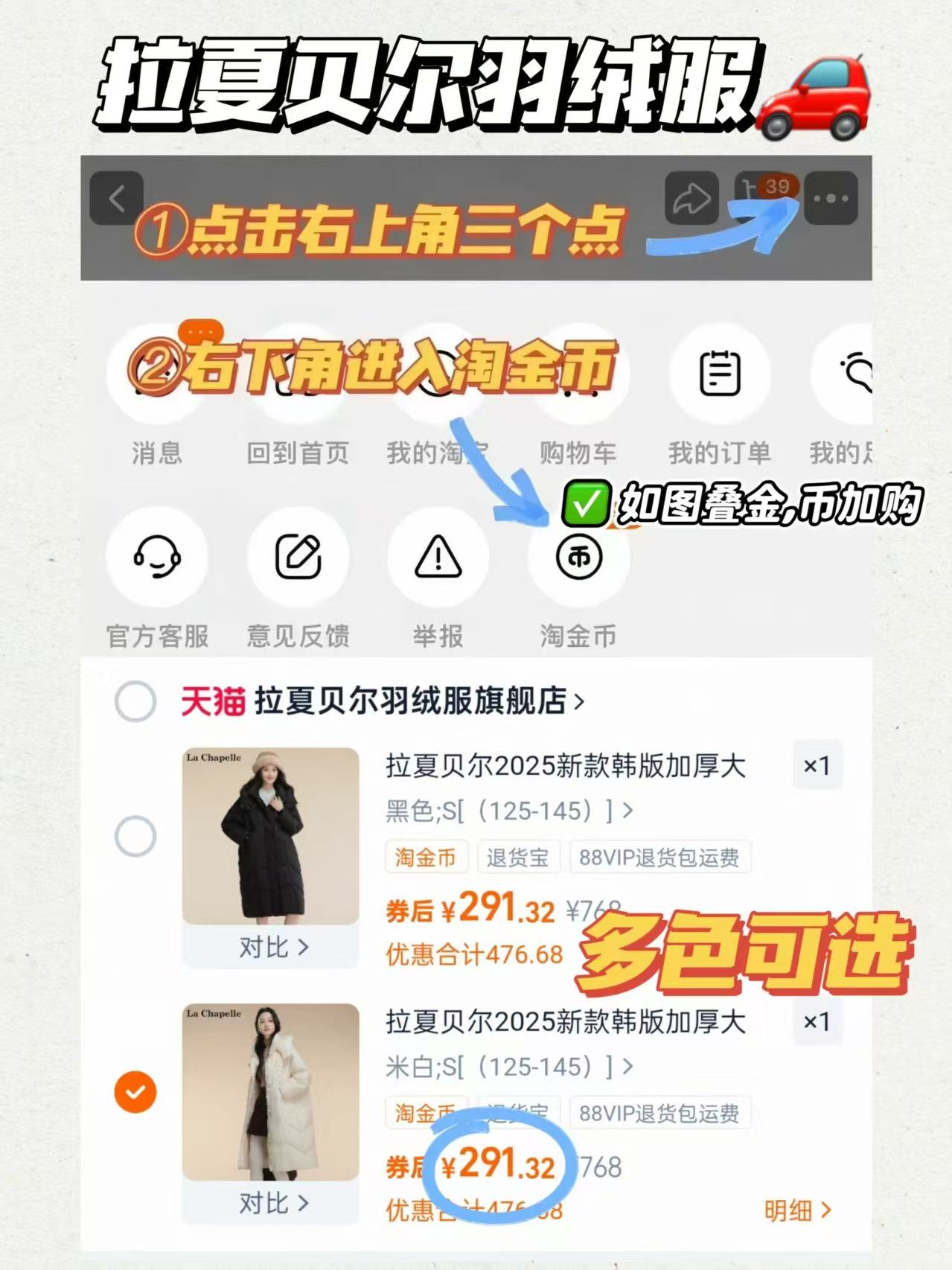Image resolution: width=952 pixels, height=1270 pixels.
Task: Tap 对比 compare under black coat
Action: (271, 947)
